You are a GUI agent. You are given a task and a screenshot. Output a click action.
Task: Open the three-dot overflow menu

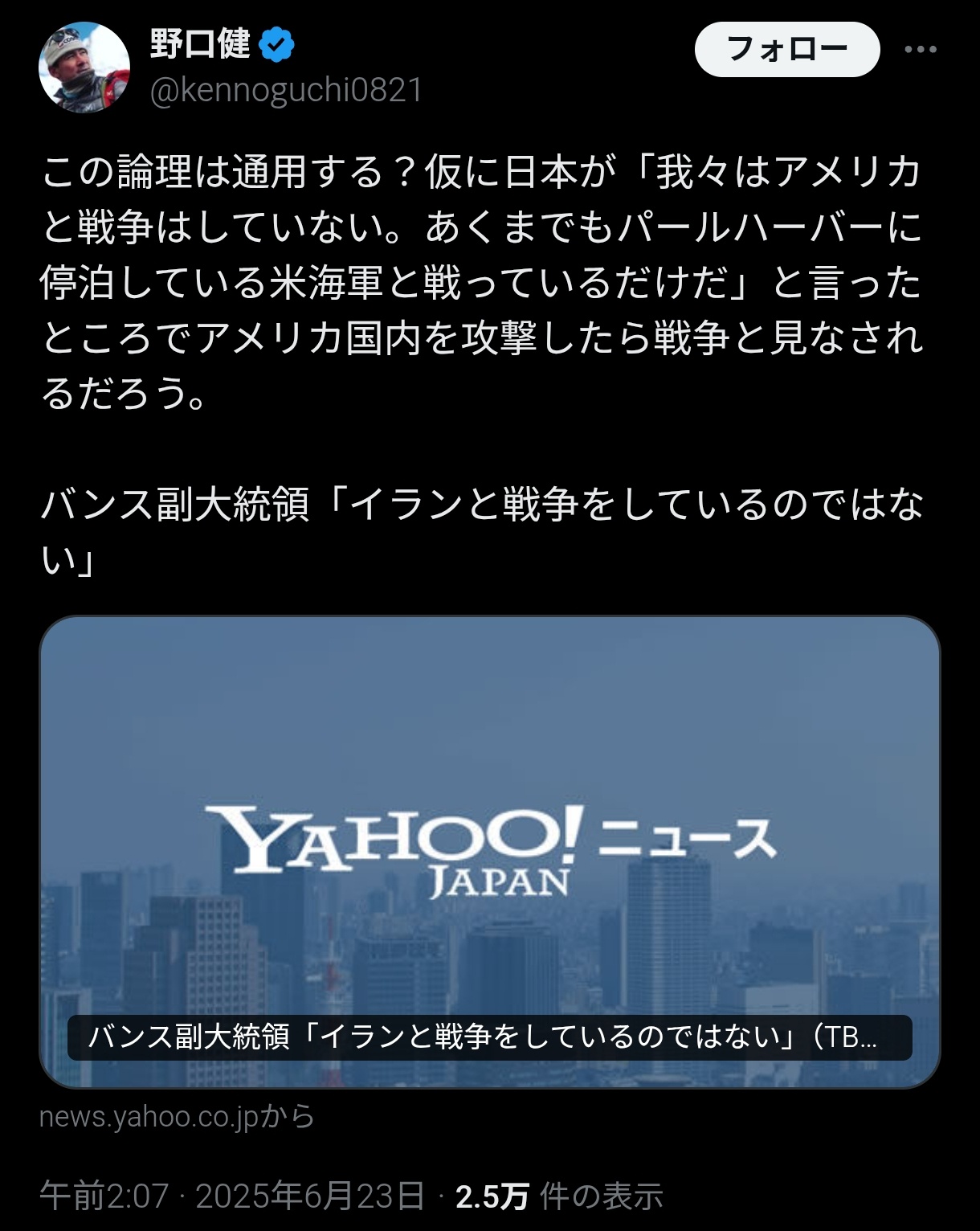click(x=920, y=50)
